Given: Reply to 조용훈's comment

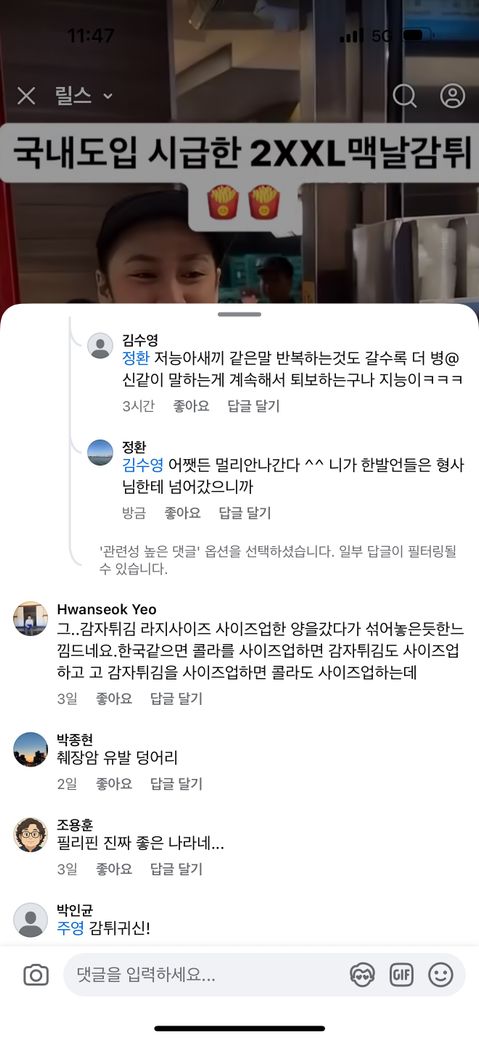Looking at the screenshot, I should pos(176,868).
